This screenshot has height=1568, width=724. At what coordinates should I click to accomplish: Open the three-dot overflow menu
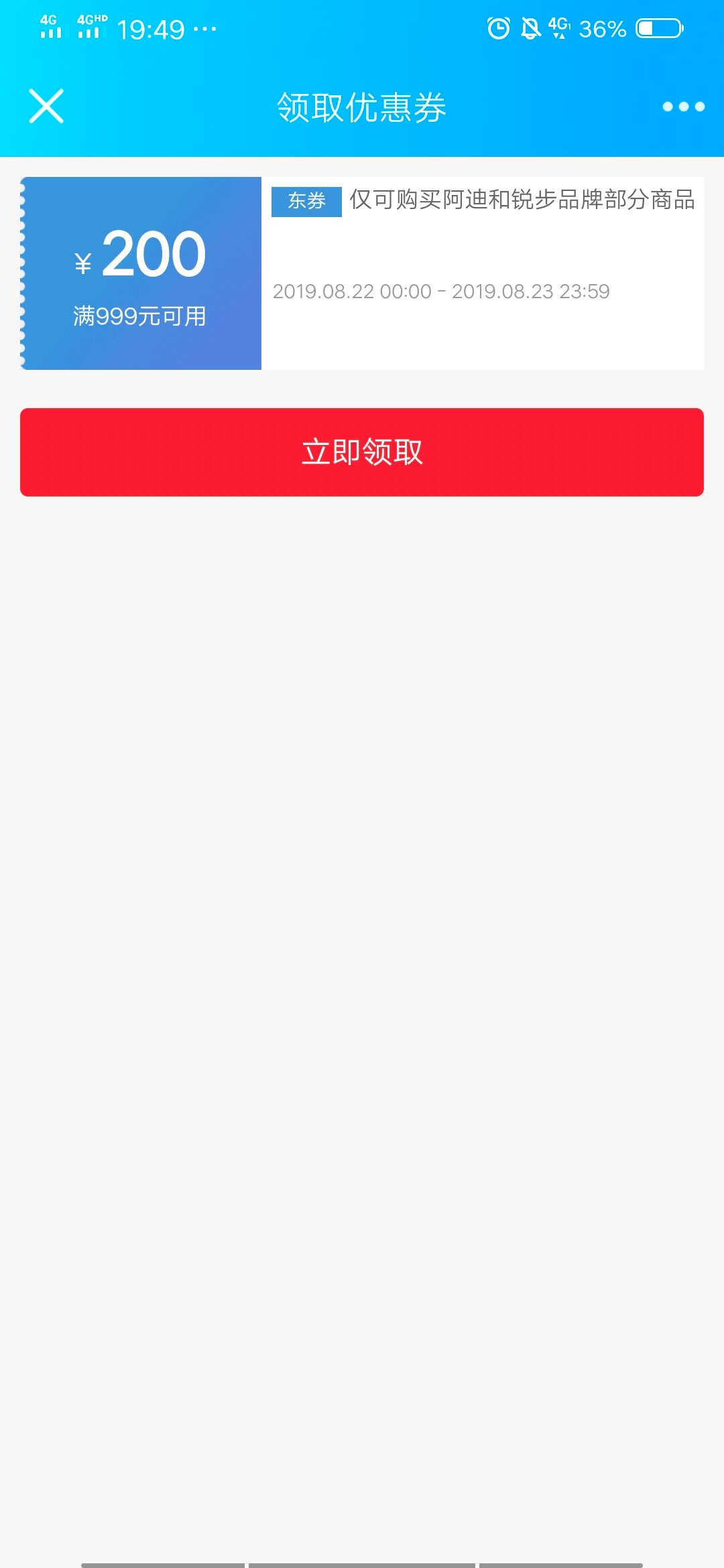(683, 107)
